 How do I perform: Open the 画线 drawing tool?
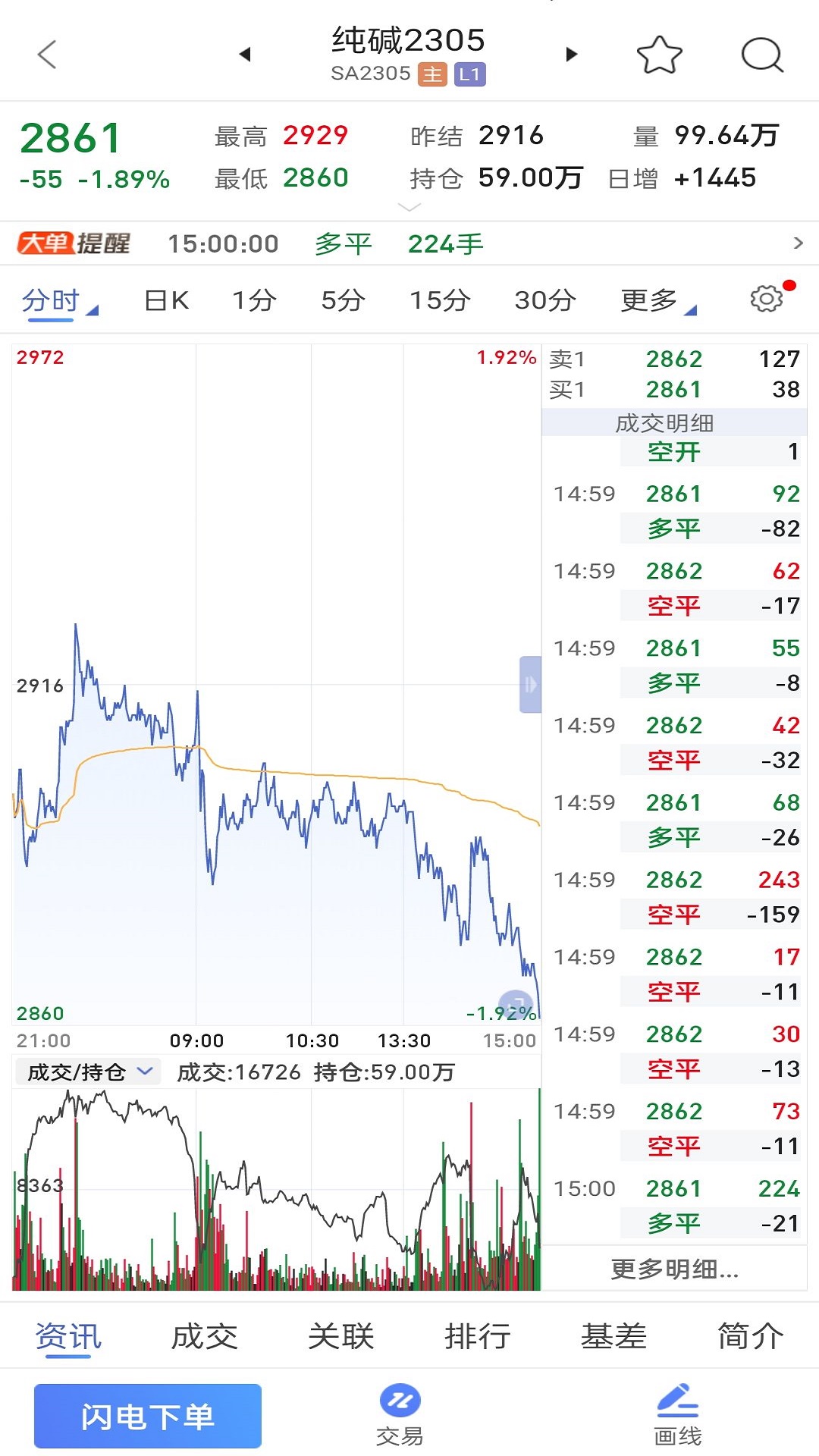point(677,1415)
